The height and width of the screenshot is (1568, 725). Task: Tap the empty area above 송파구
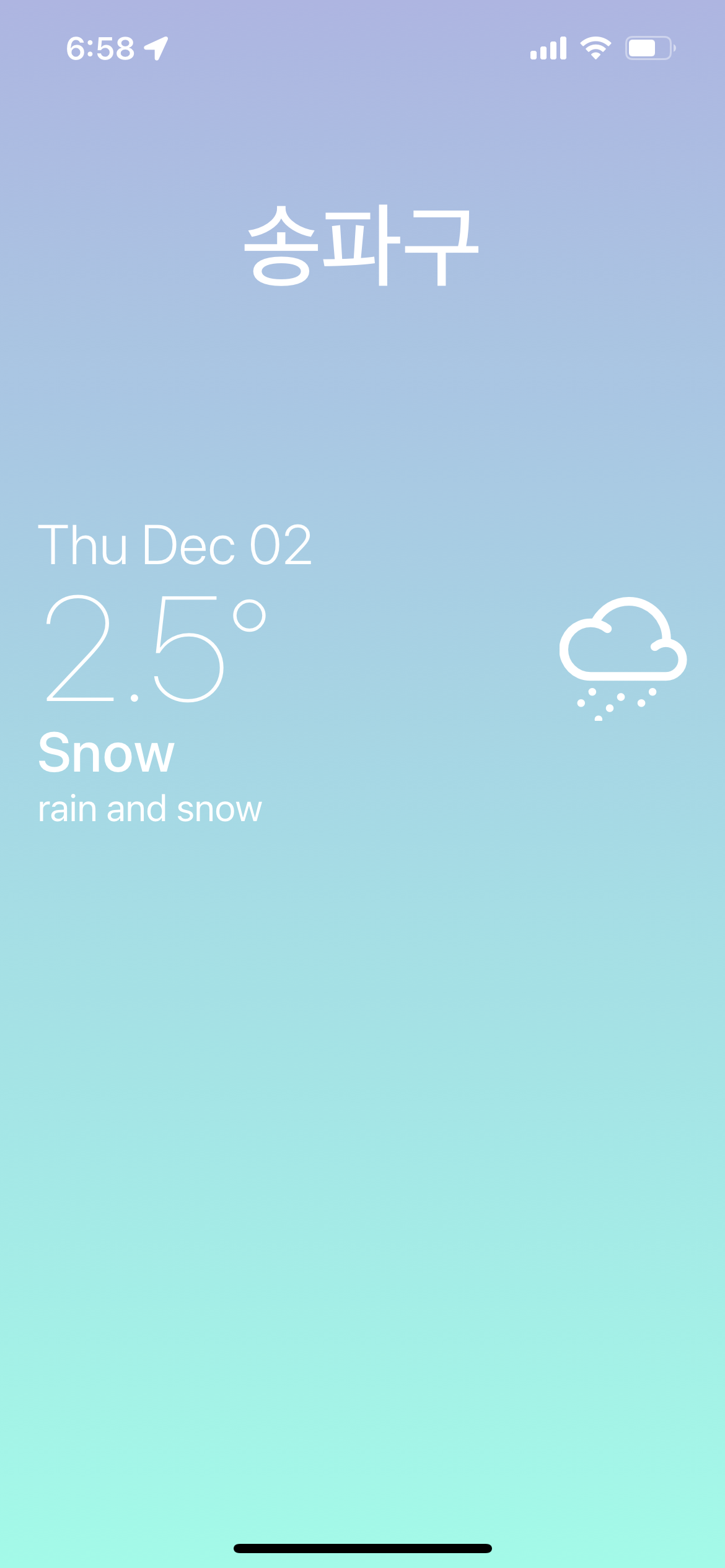362,142
